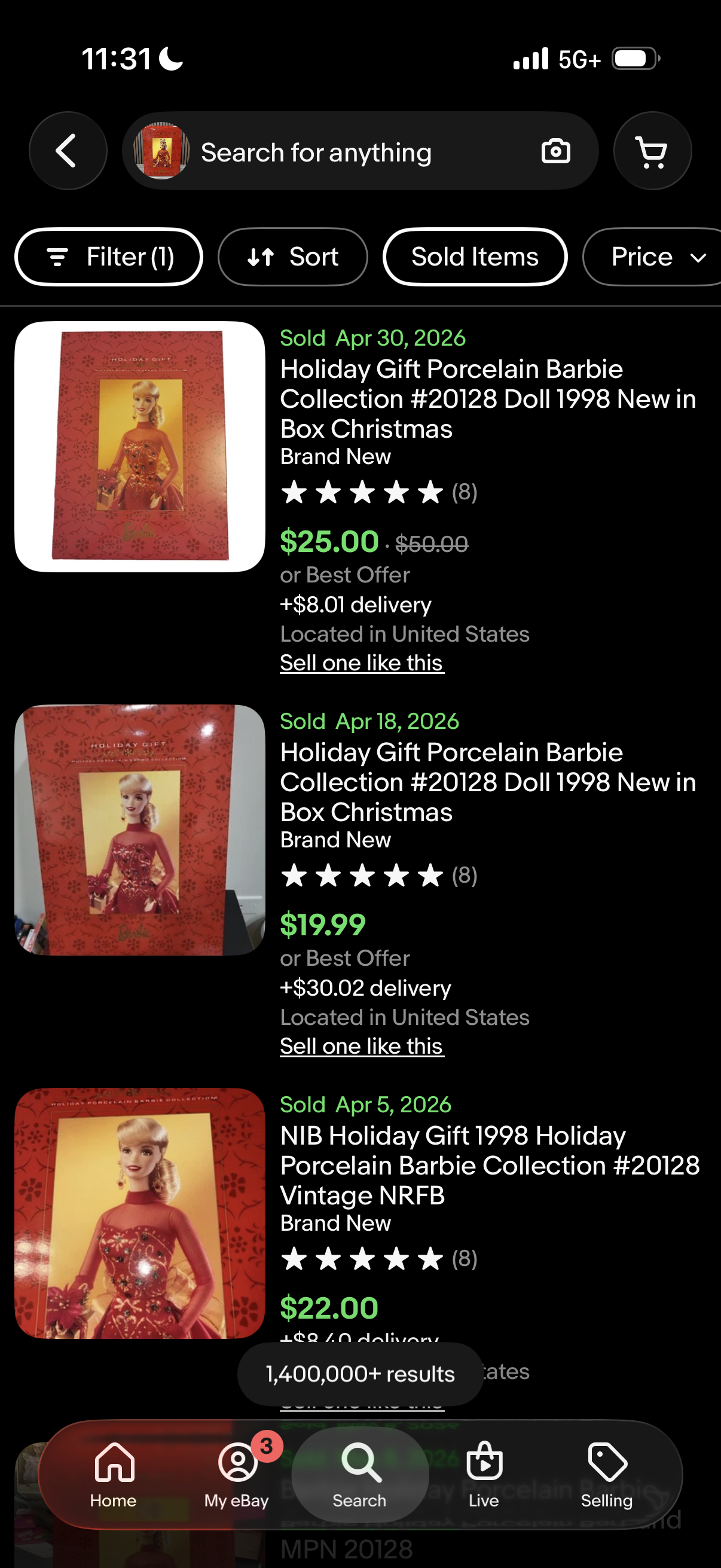
Task: Select the Search tab
Action: coord(359,1474)
